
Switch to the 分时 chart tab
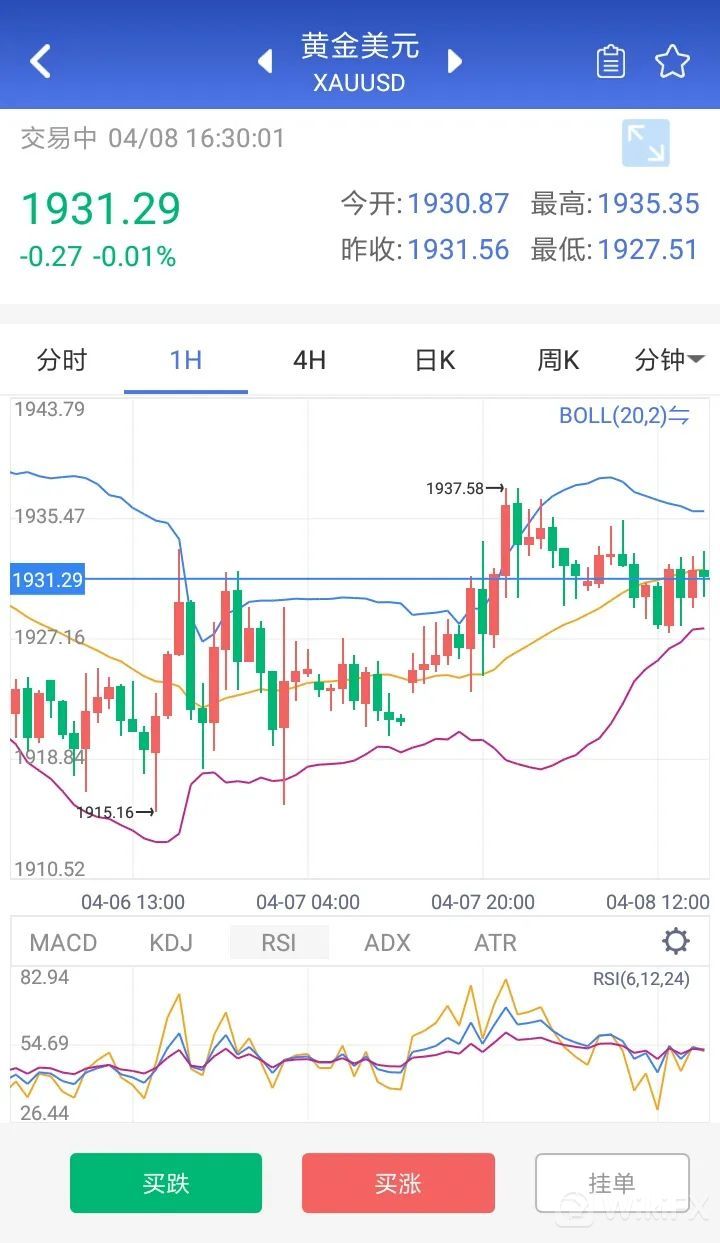click(x=62, y=360)
